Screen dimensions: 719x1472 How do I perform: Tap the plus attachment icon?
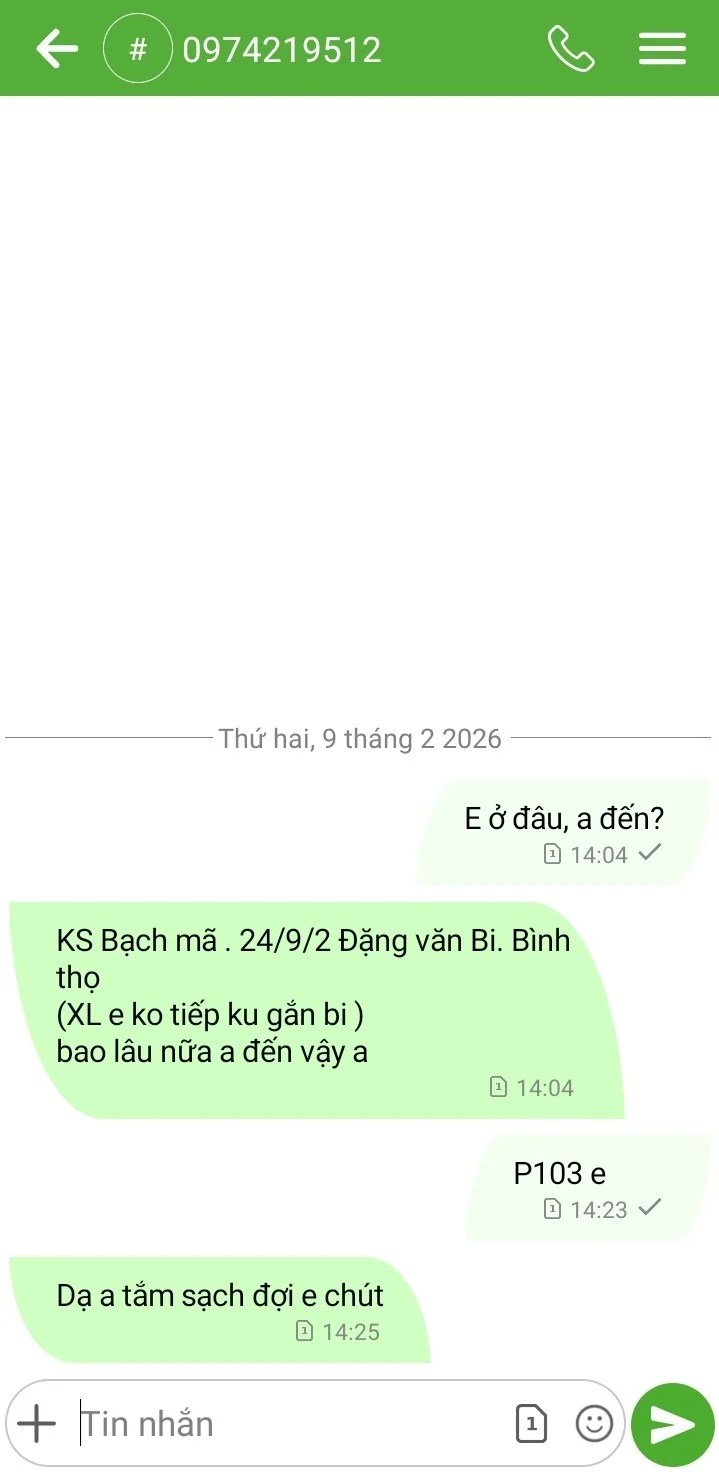coord(37,1423)
